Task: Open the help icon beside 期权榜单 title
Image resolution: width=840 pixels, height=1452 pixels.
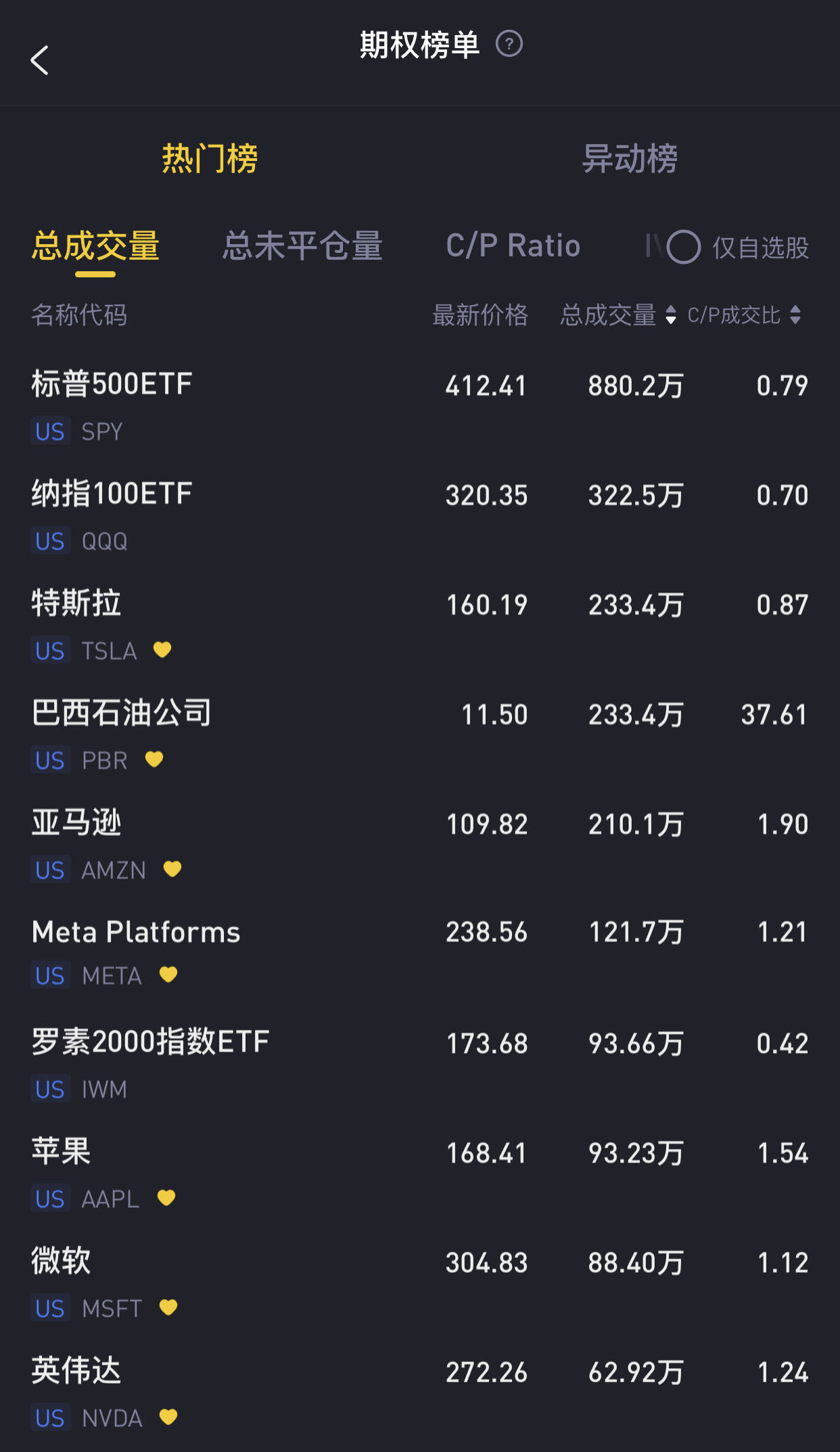Action: pyautogui.click(x=511, y=43)
